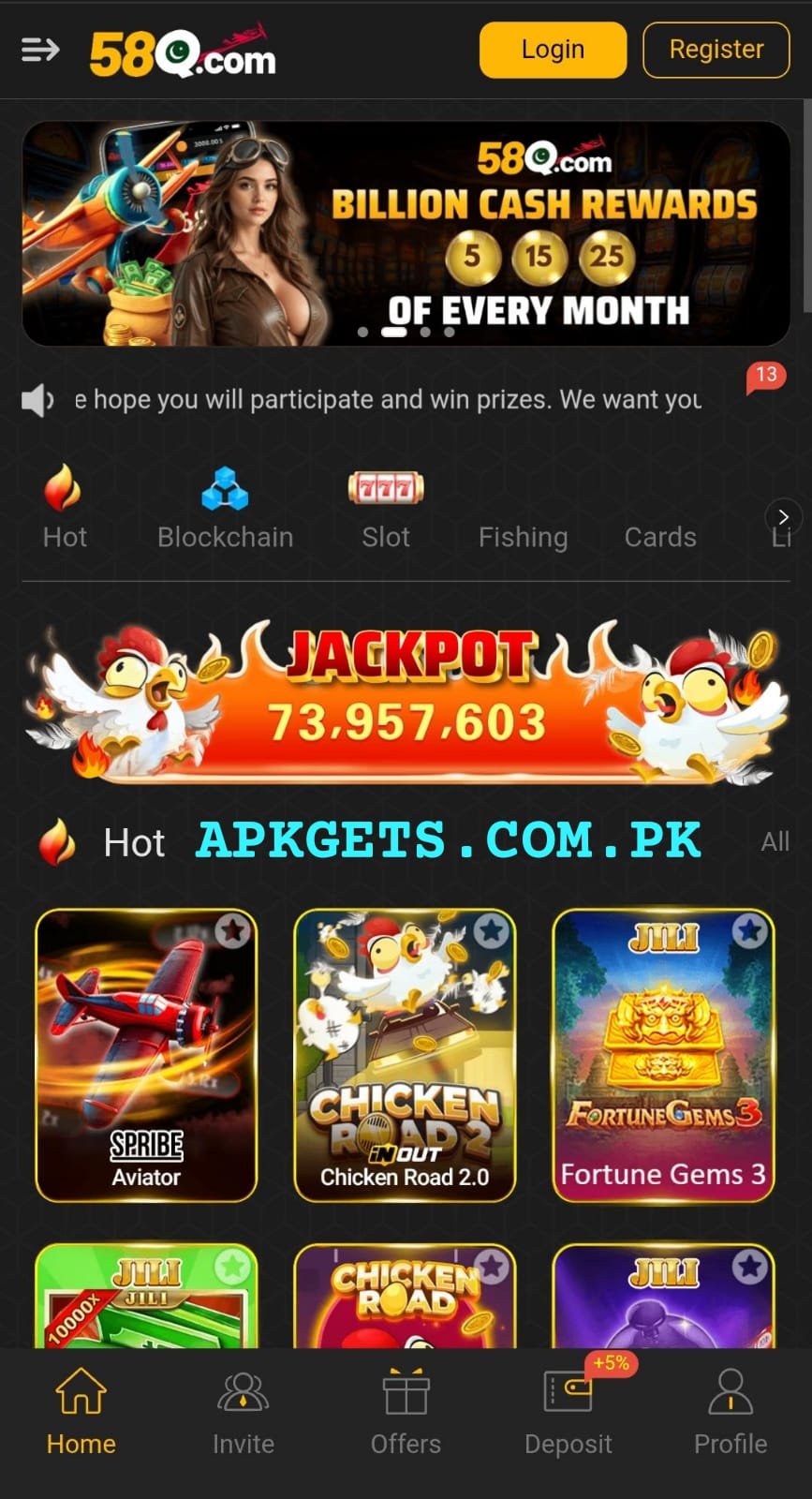Select the second banner carousel dot

pyautogui.click(x=393, y=332)
